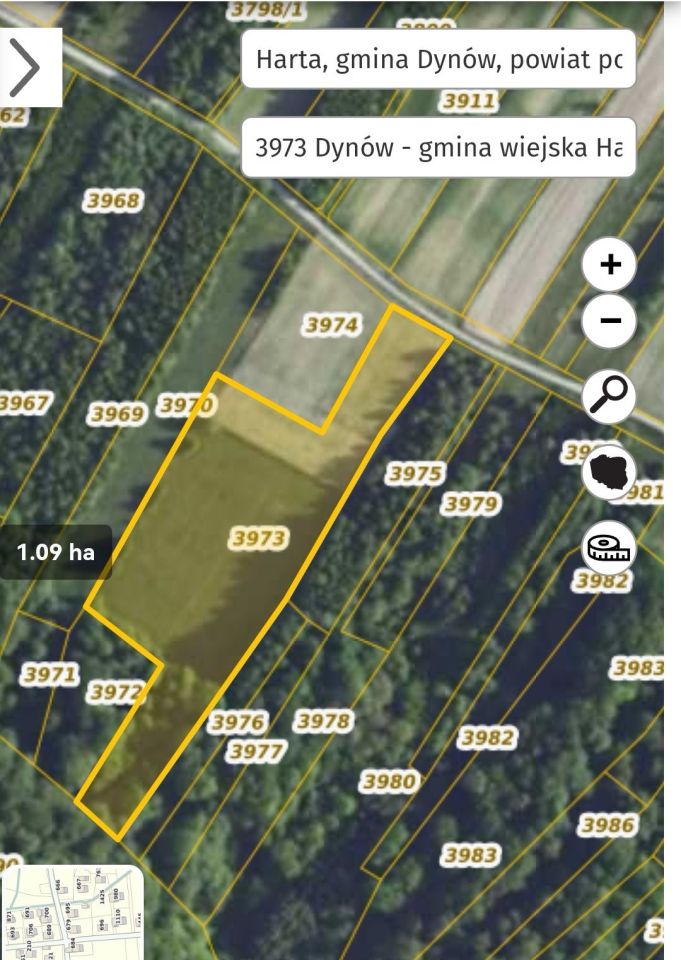Tap the 3973 Dynów parcel field
This screenshot has width=681, height=960.
tap(439, 148)
